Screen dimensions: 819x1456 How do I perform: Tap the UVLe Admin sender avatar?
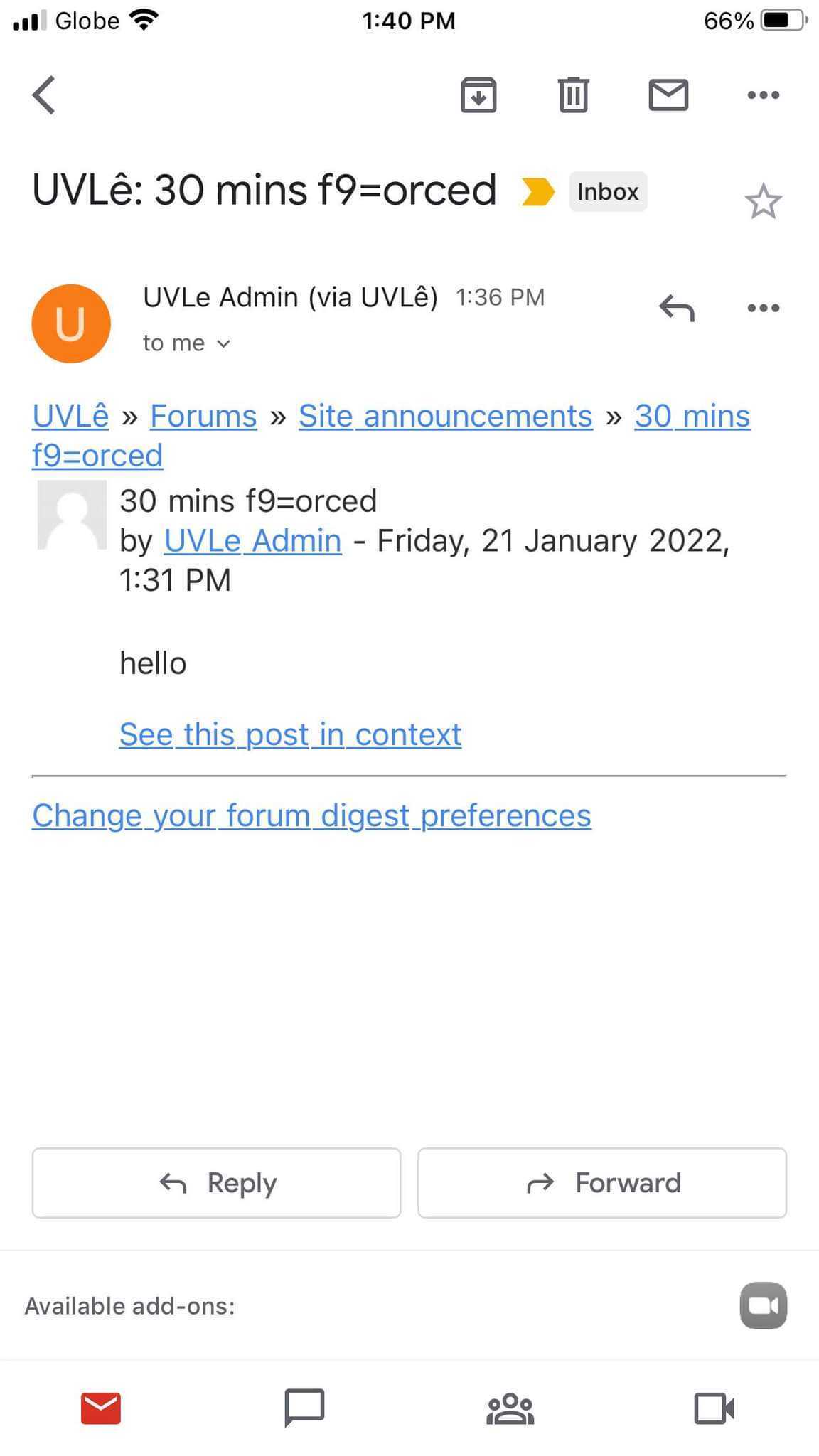[x=70, y=323]
